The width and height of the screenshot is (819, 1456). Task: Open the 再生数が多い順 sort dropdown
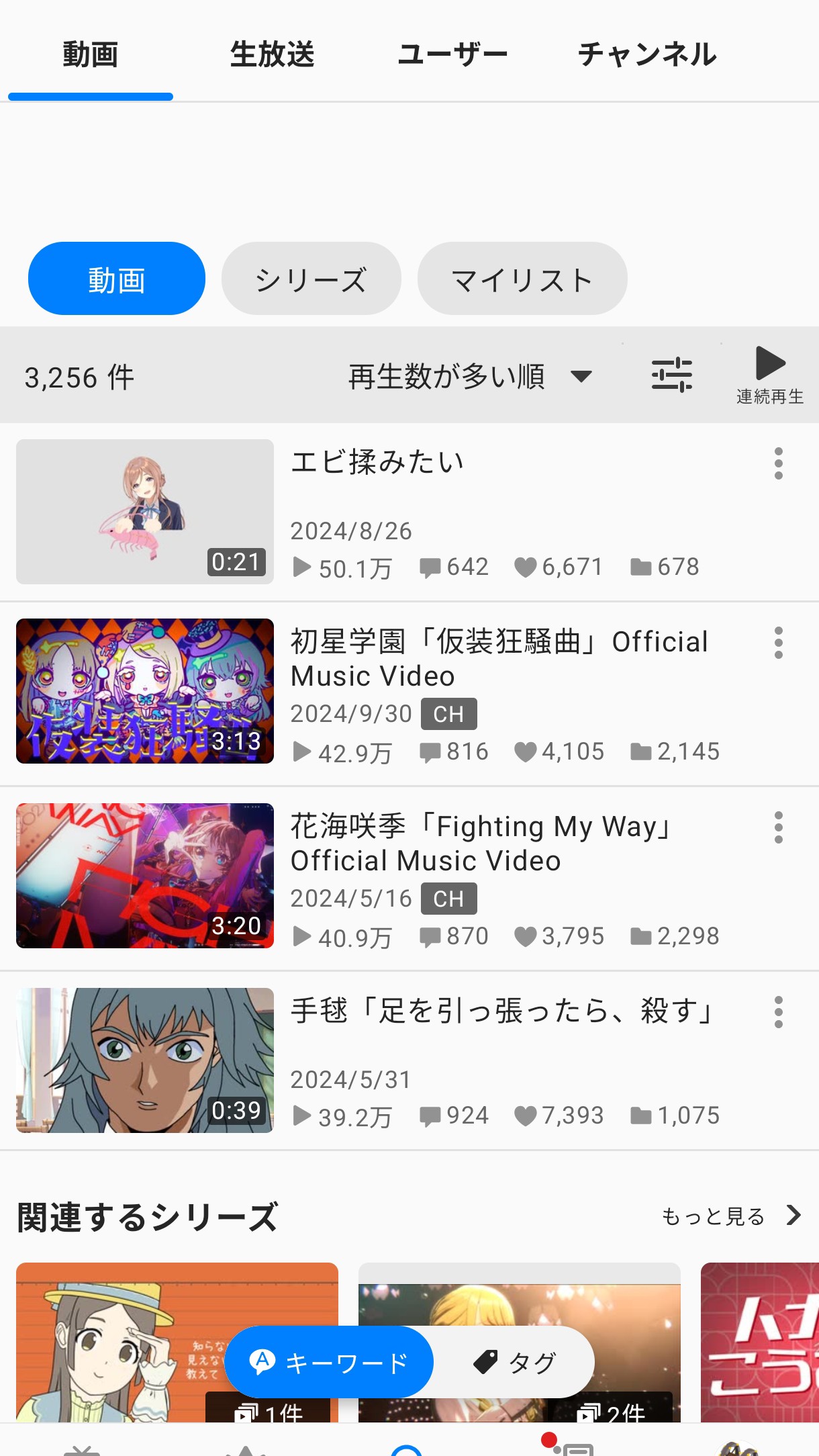469,376
